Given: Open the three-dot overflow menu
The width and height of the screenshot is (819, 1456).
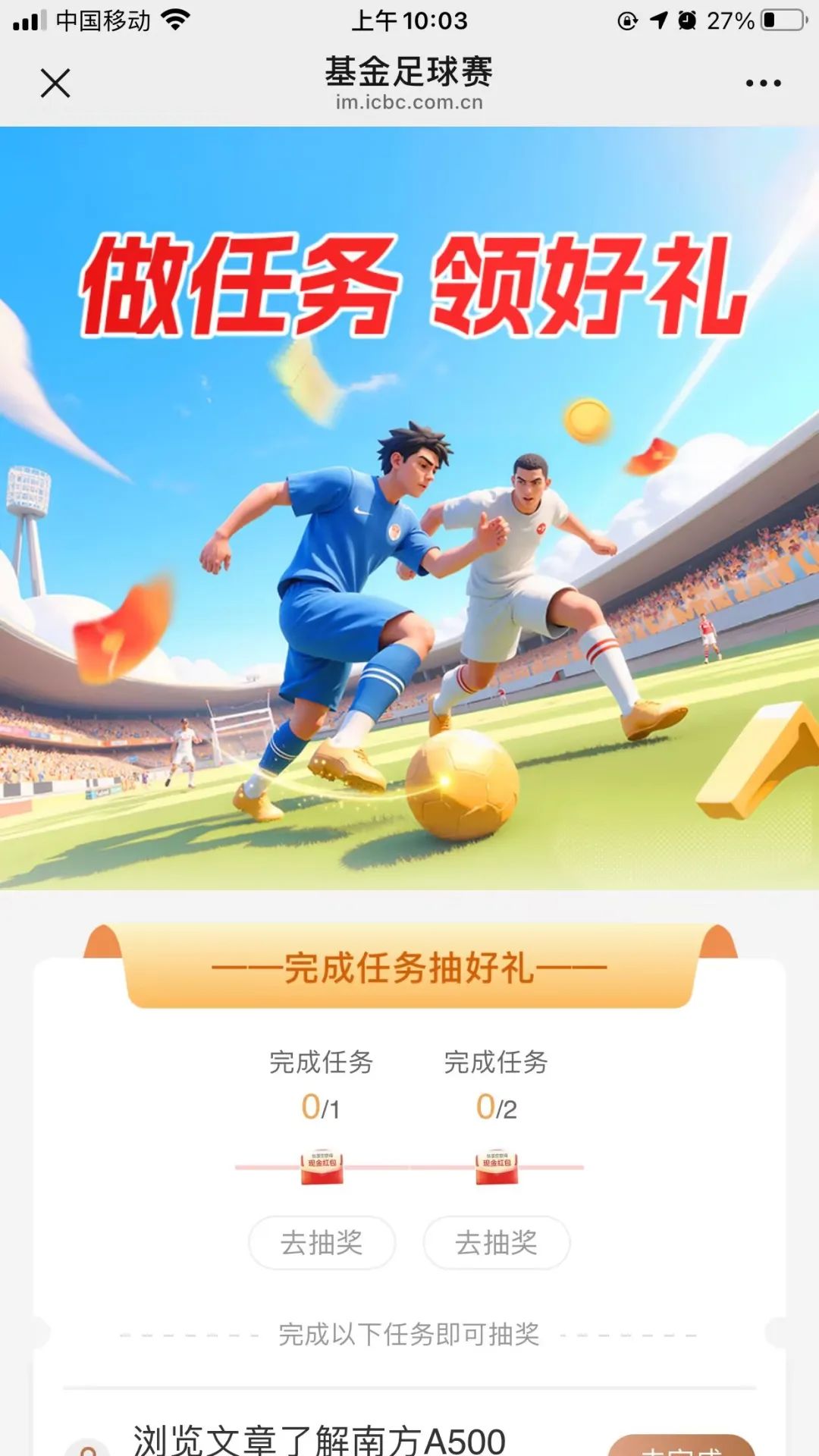Looking at the screenshot, I should point(763,83).
